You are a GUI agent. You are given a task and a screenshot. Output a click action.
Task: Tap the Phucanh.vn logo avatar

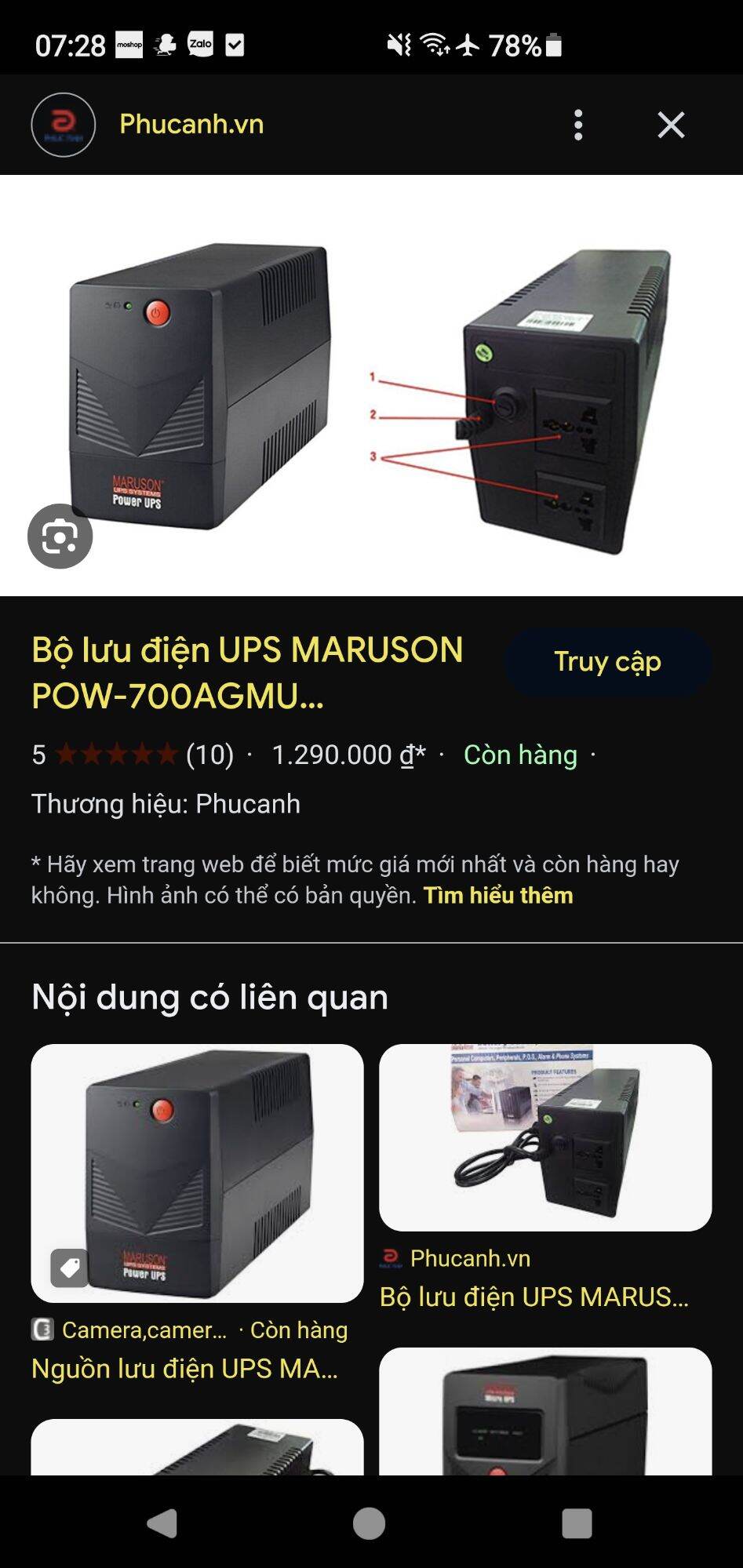pyautogui.click(x=63, y=124)
